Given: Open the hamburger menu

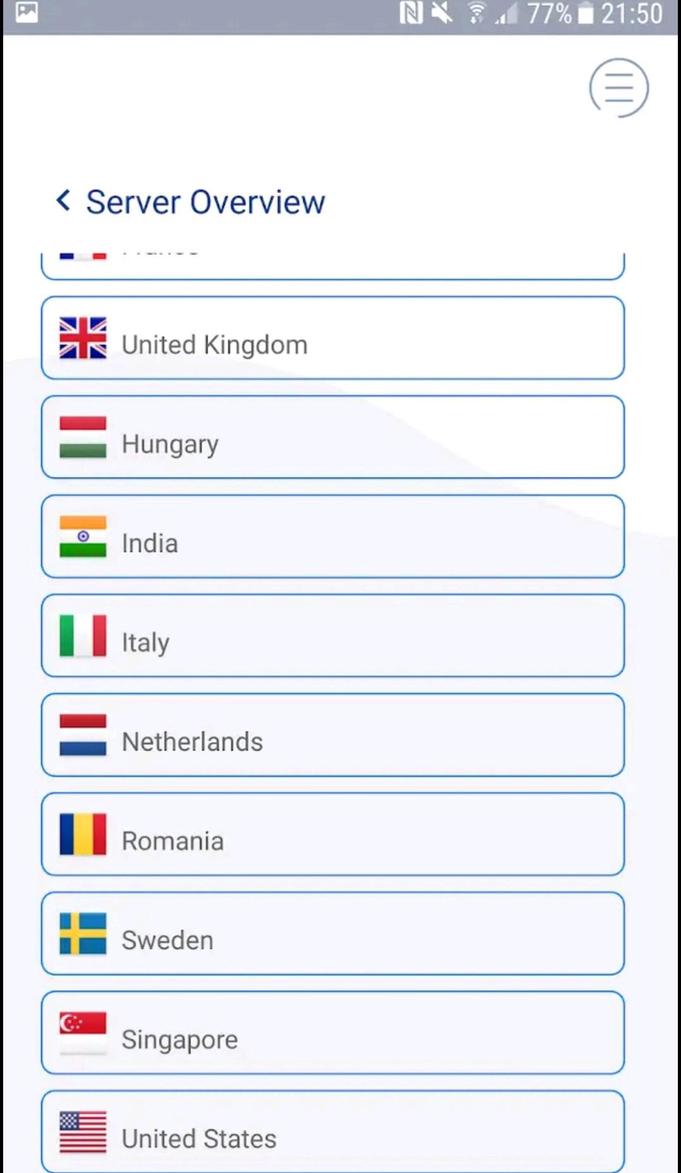Looking at the screenshot, I should point(618,88).
